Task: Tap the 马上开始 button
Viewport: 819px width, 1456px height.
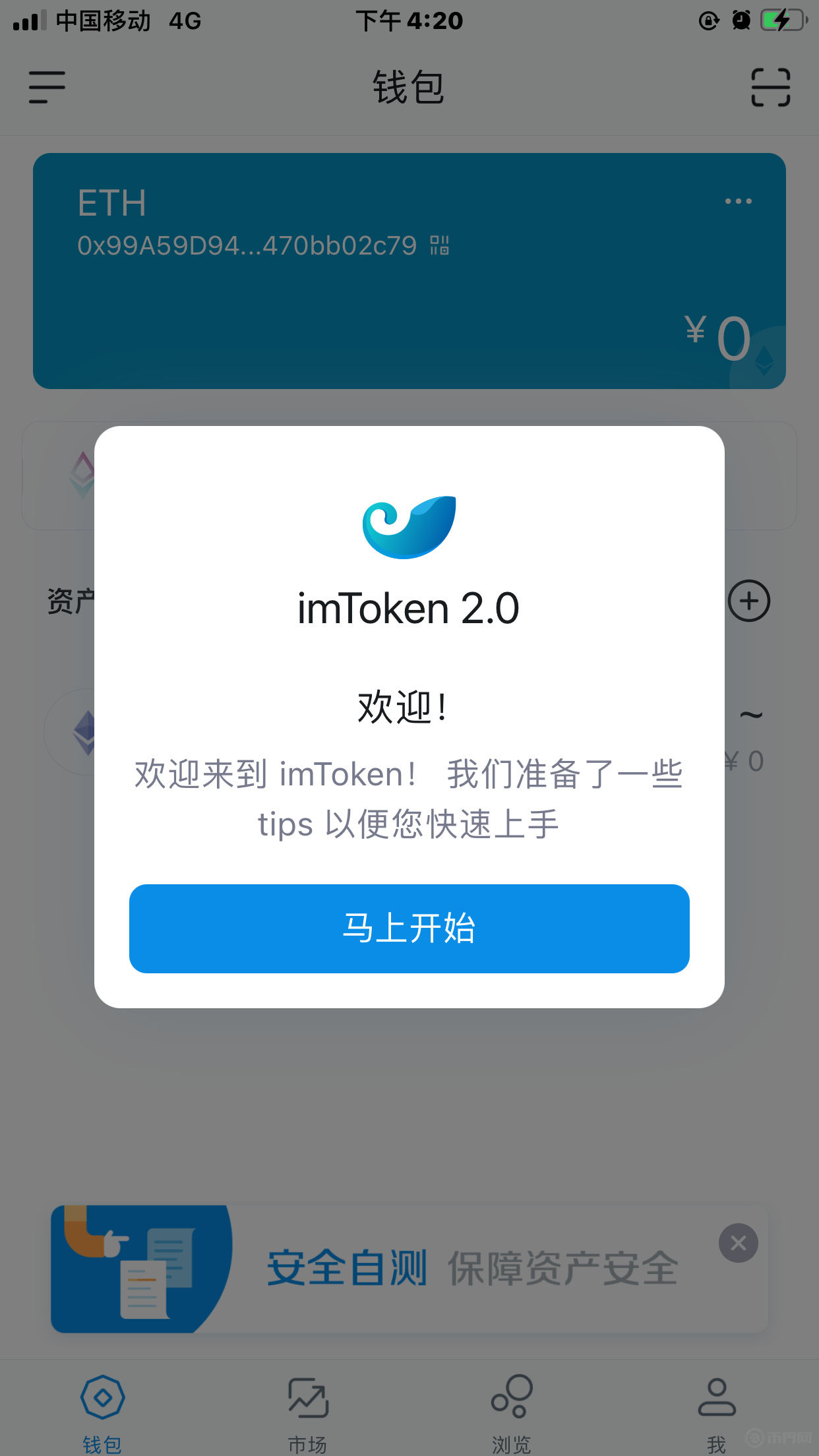Action: (x=409, y=928)
